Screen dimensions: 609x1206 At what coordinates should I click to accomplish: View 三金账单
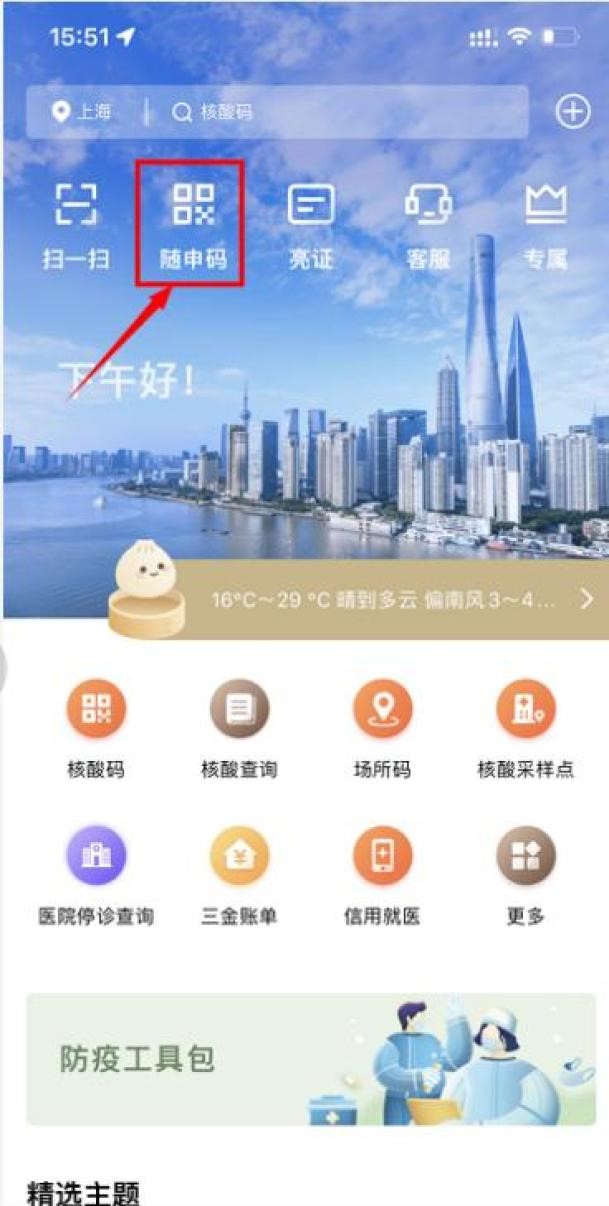click(239, 872)
